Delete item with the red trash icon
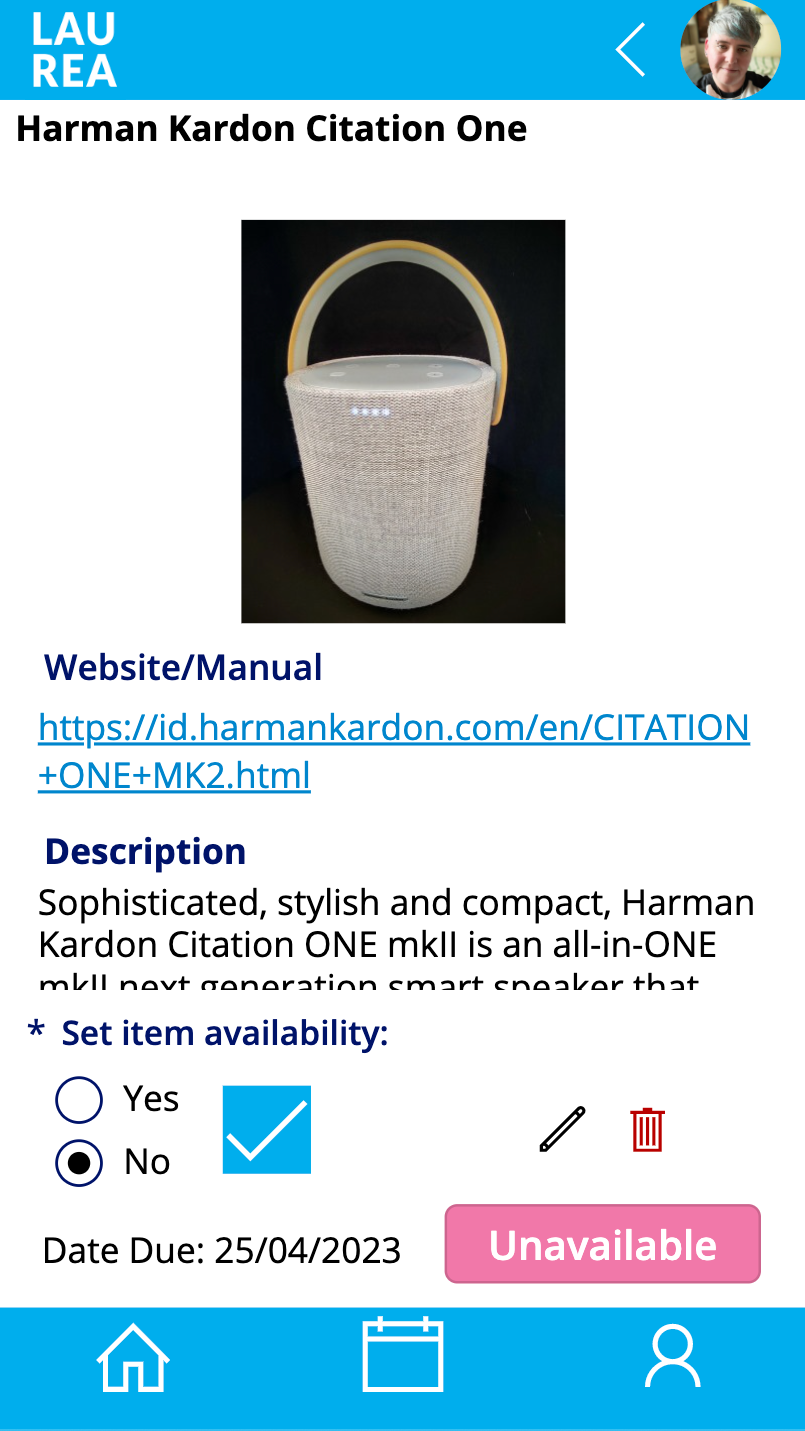 tap(647, 1130)
